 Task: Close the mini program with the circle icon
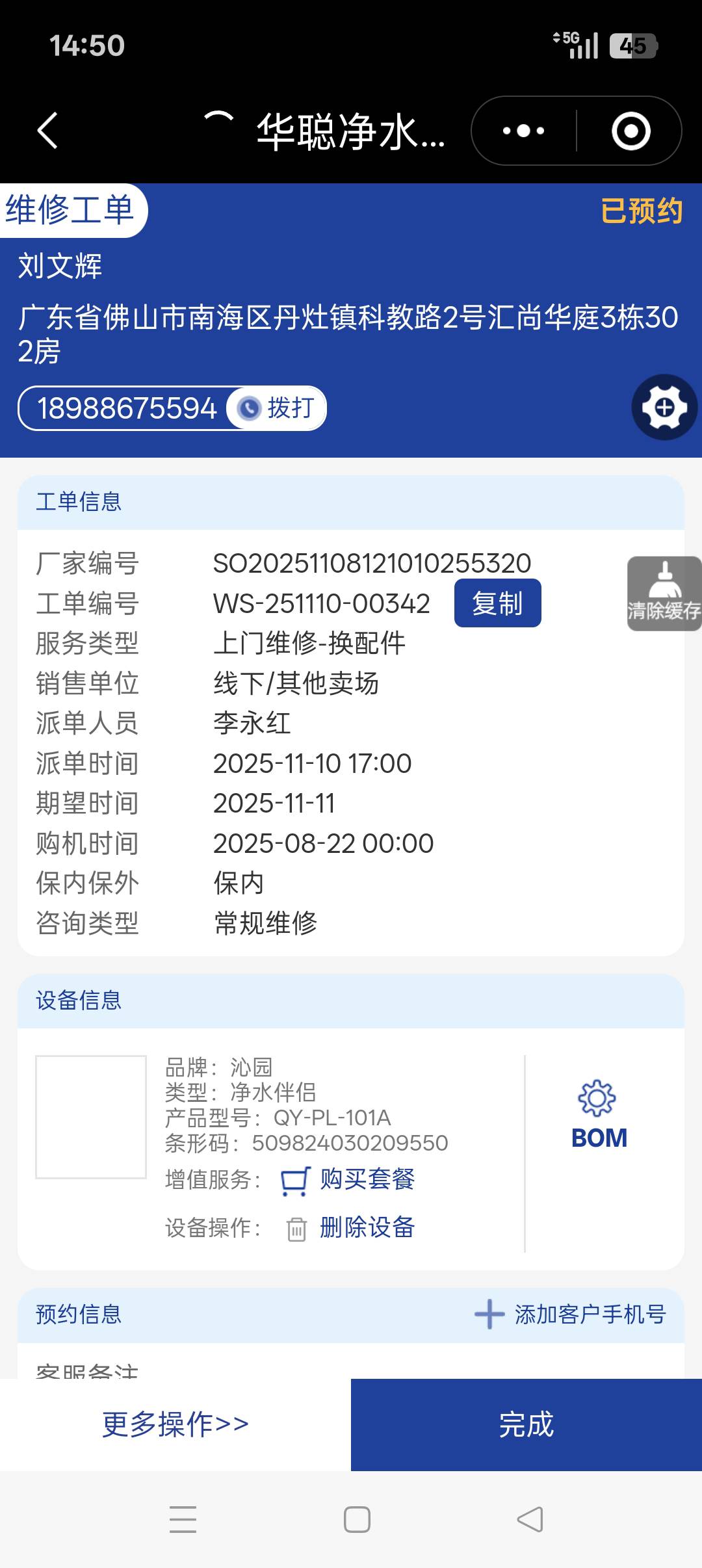(630, 131)
